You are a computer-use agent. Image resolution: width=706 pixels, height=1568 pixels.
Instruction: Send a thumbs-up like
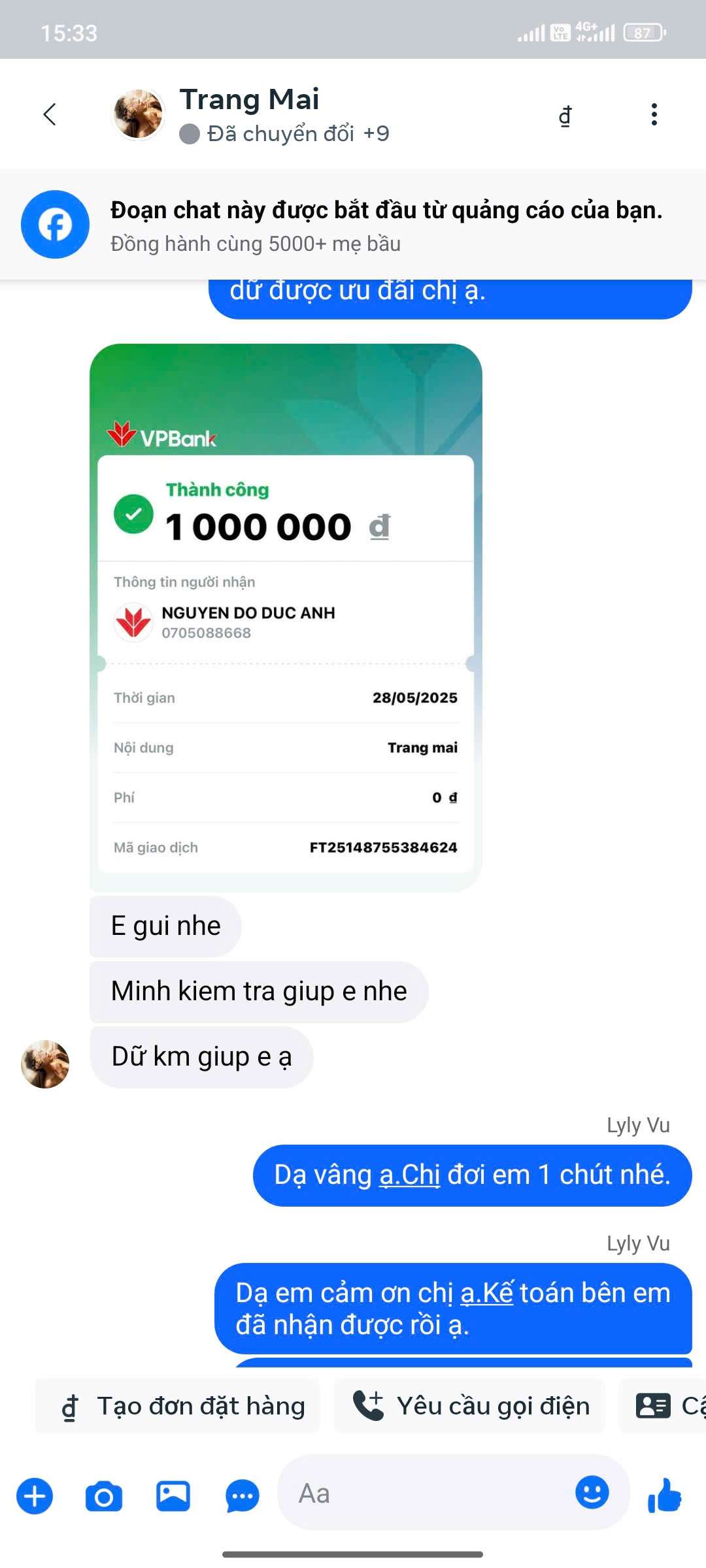click(664, 1495)
